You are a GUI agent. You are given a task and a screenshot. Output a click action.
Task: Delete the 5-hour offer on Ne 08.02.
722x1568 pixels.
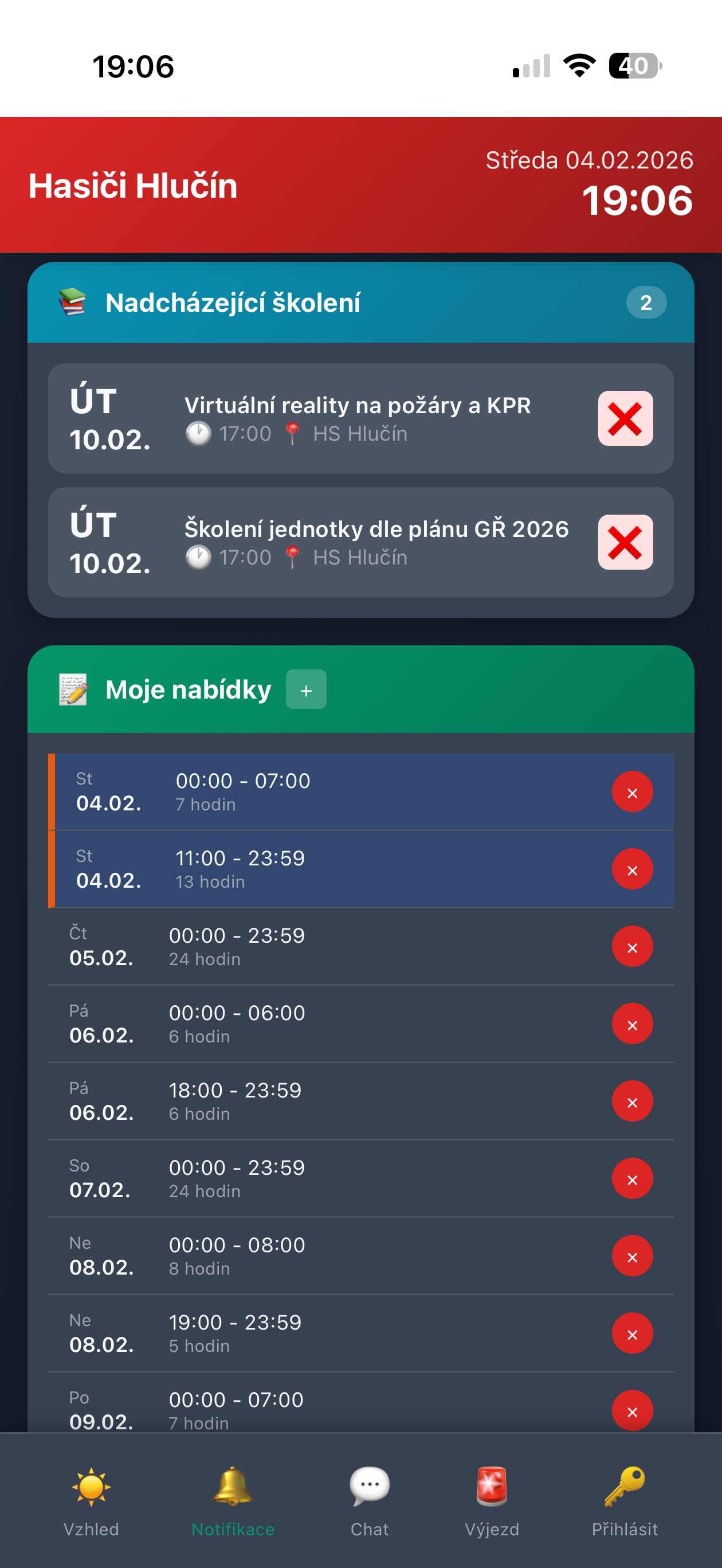pos(632,1333)
